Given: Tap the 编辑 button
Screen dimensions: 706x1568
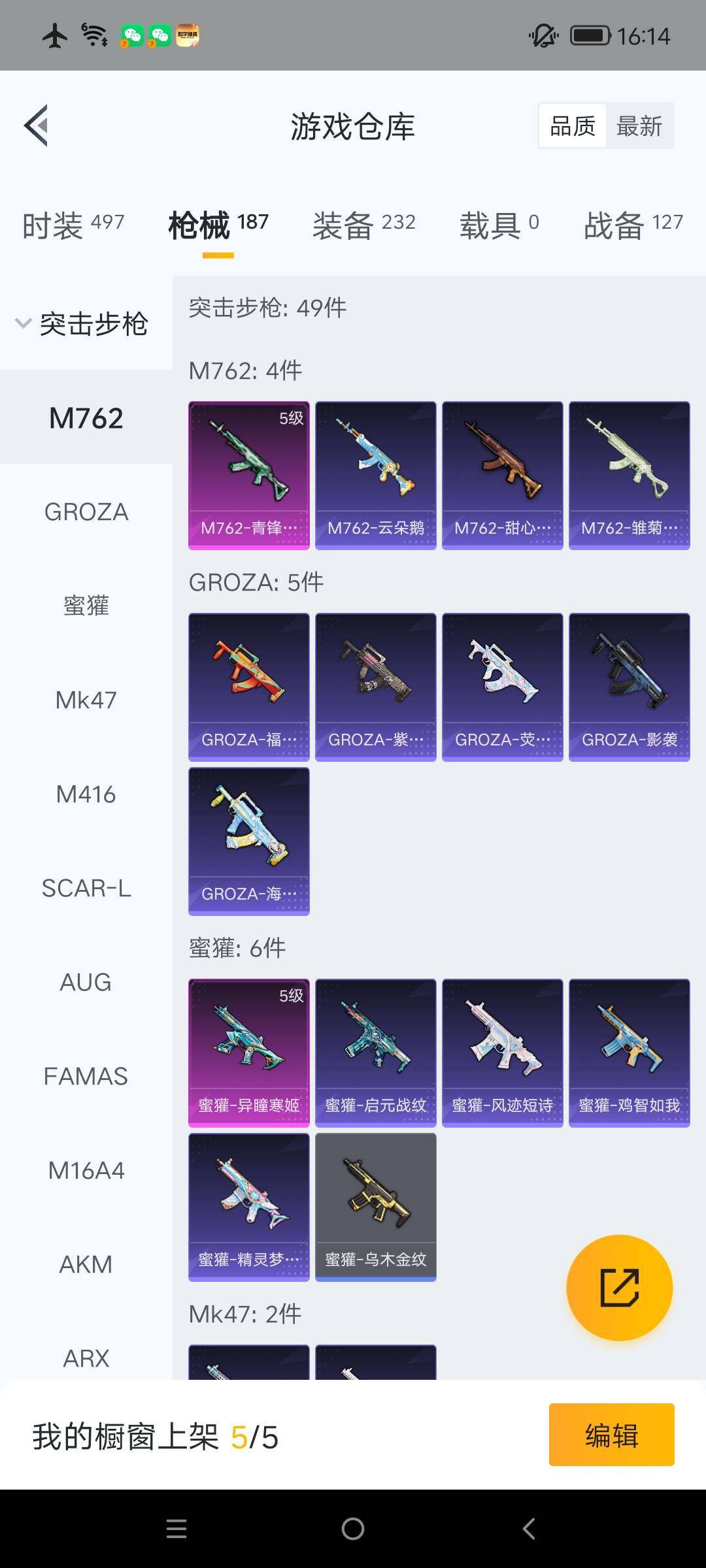Looking at the screenshot, I should 611,1434.
